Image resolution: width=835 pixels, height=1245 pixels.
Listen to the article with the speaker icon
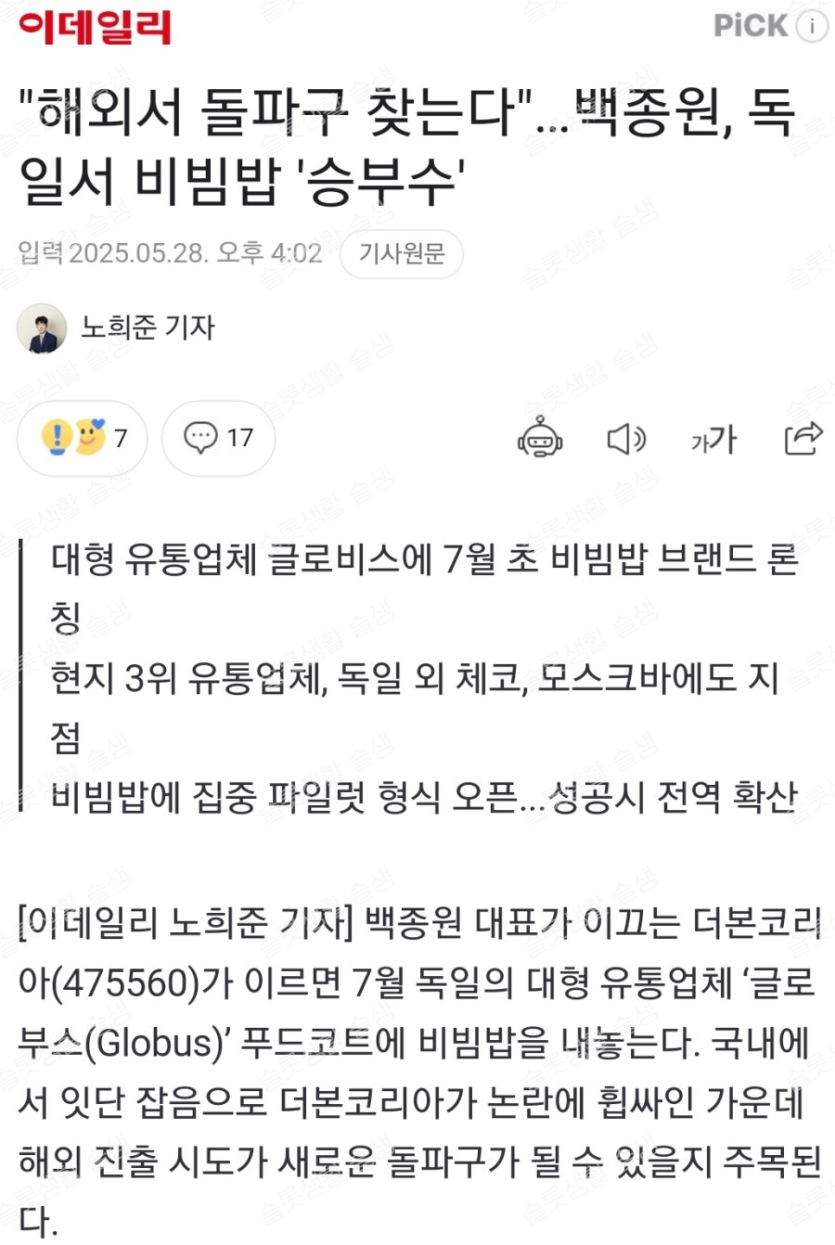click(627, 438)
